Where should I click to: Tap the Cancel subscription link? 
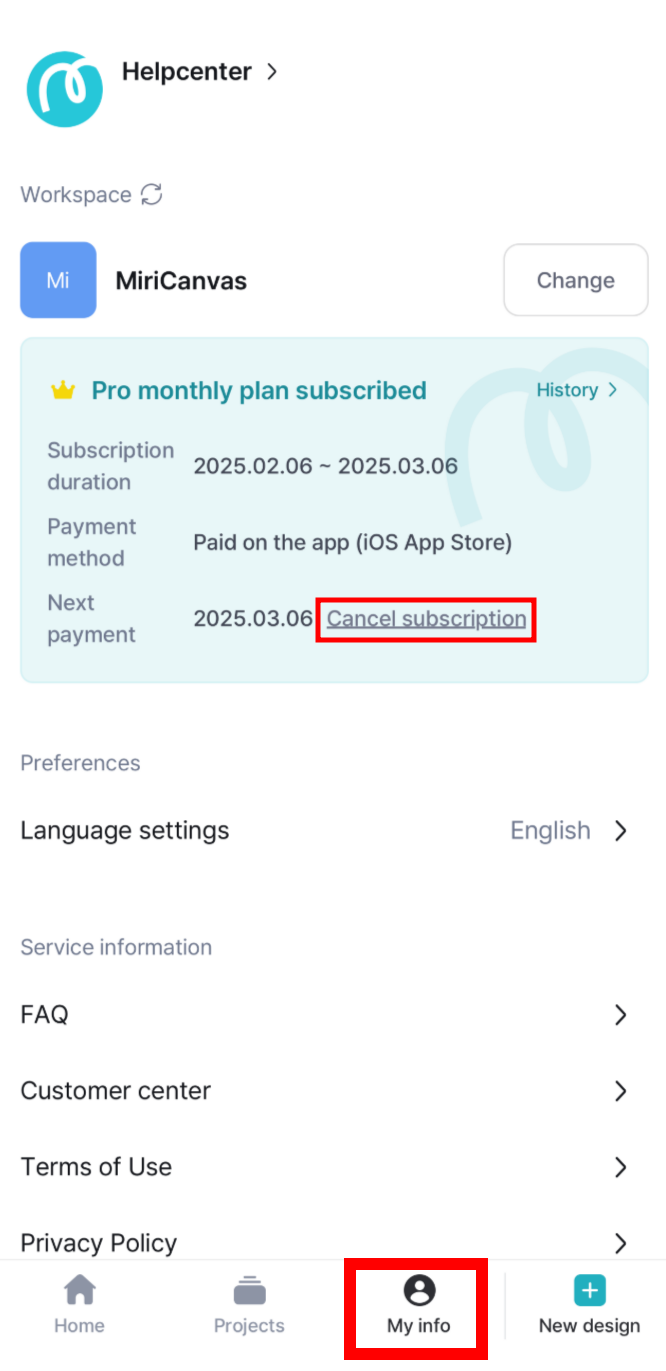click(426, 619)
